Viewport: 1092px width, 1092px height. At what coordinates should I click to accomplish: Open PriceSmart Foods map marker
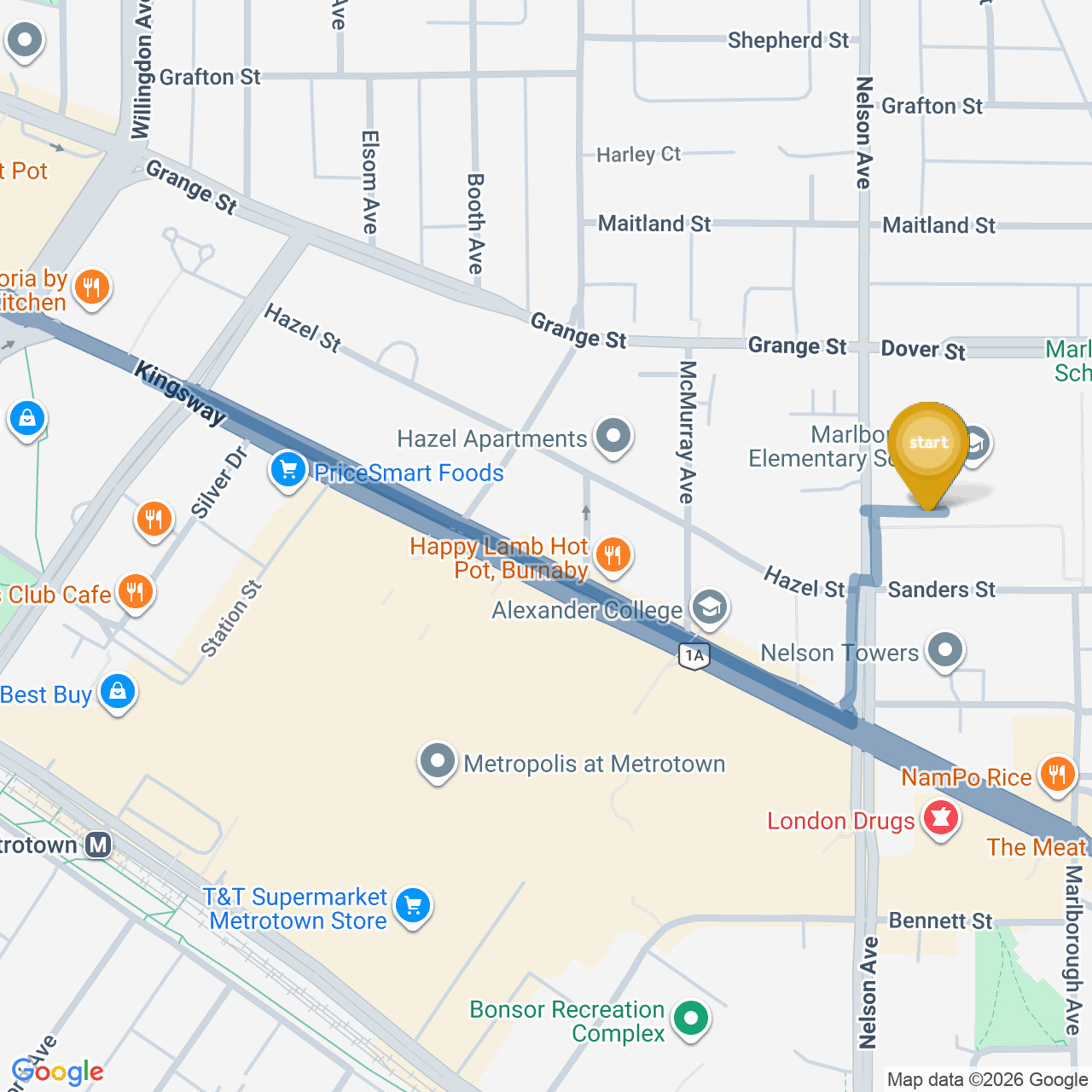click(x=288, y=470)
